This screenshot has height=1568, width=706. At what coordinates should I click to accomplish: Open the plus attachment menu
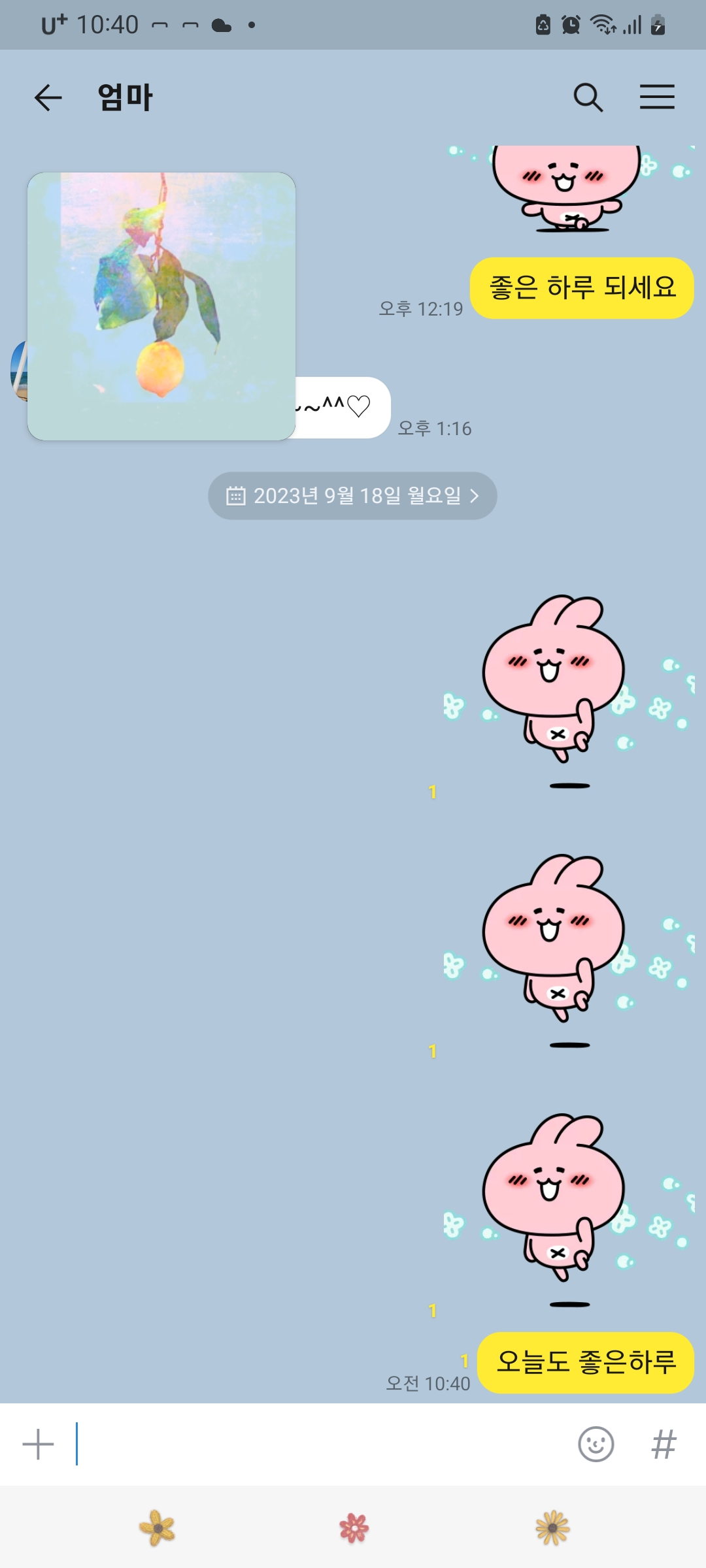tap(38, 1445)
